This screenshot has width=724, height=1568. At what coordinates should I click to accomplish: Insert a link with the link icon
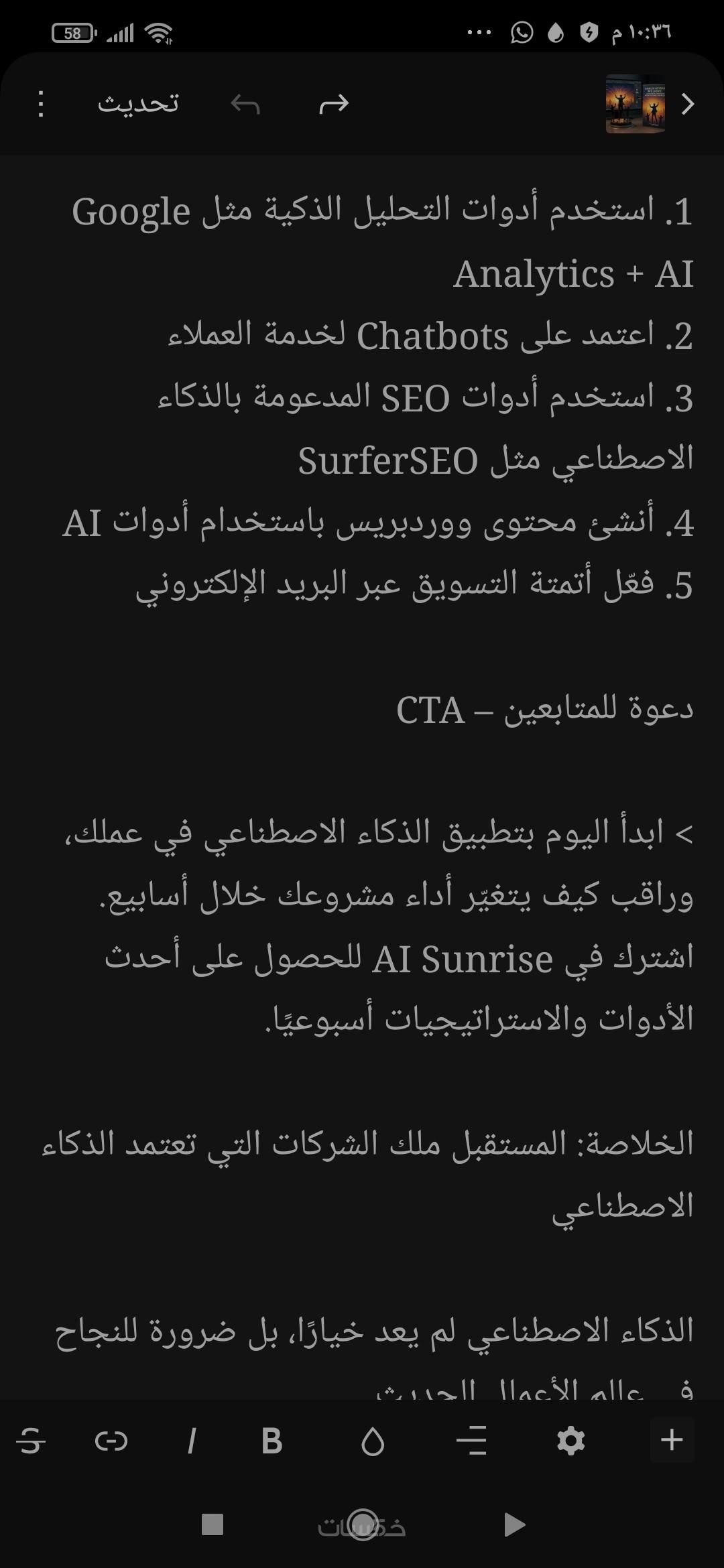(111, 1440)
